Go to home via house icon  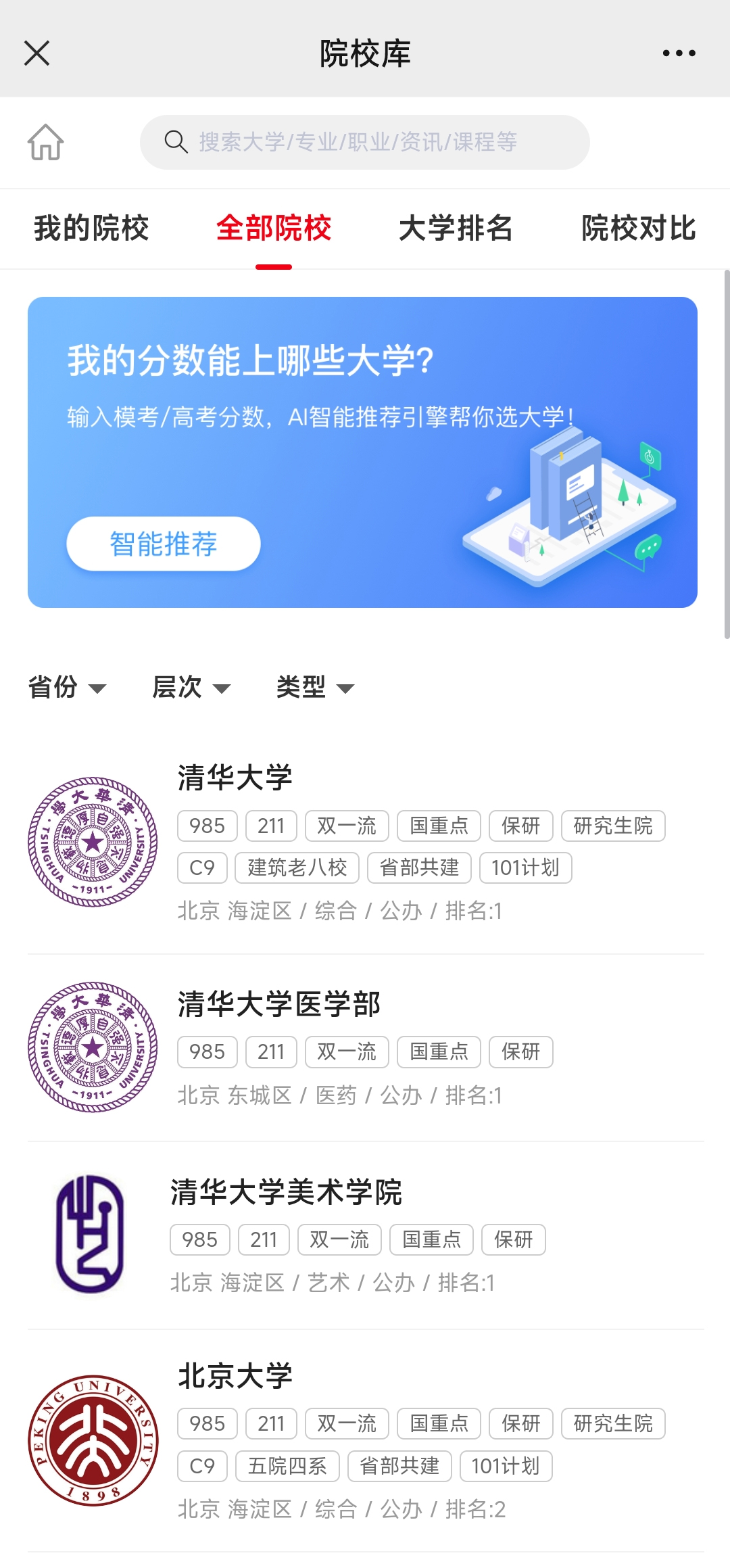(45, 142)
